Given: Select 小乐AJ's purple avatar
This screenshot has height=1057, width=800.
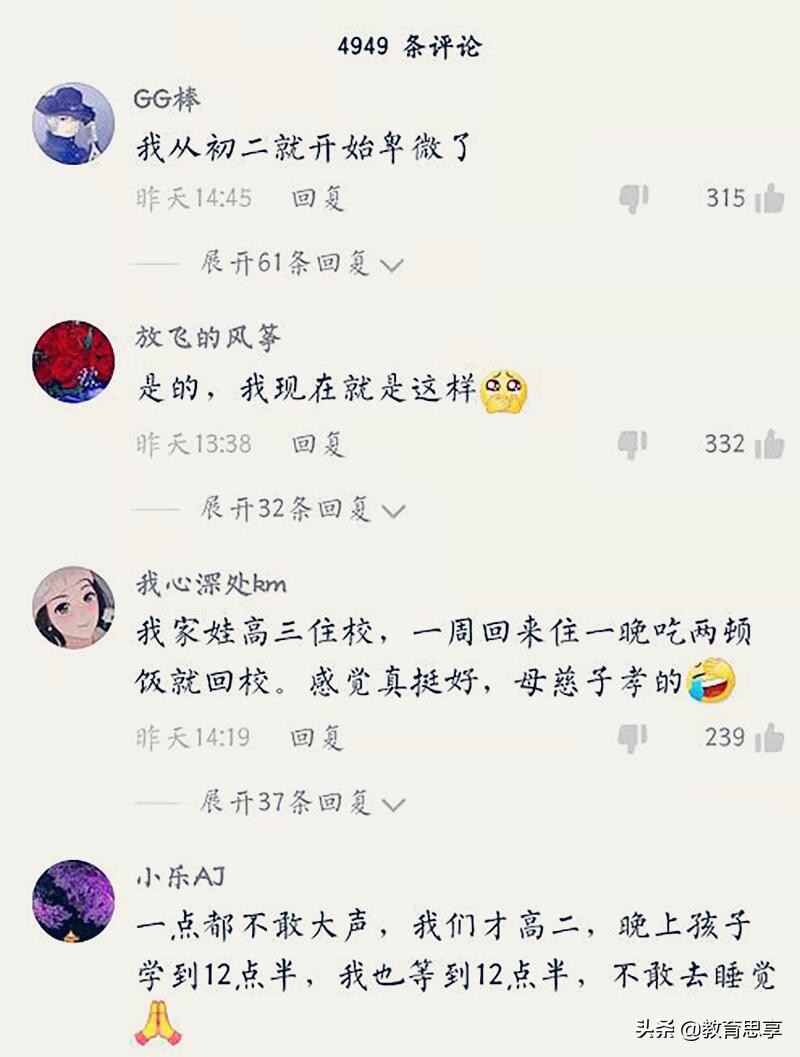Looking at the screenshot, I should click(72, 903).
